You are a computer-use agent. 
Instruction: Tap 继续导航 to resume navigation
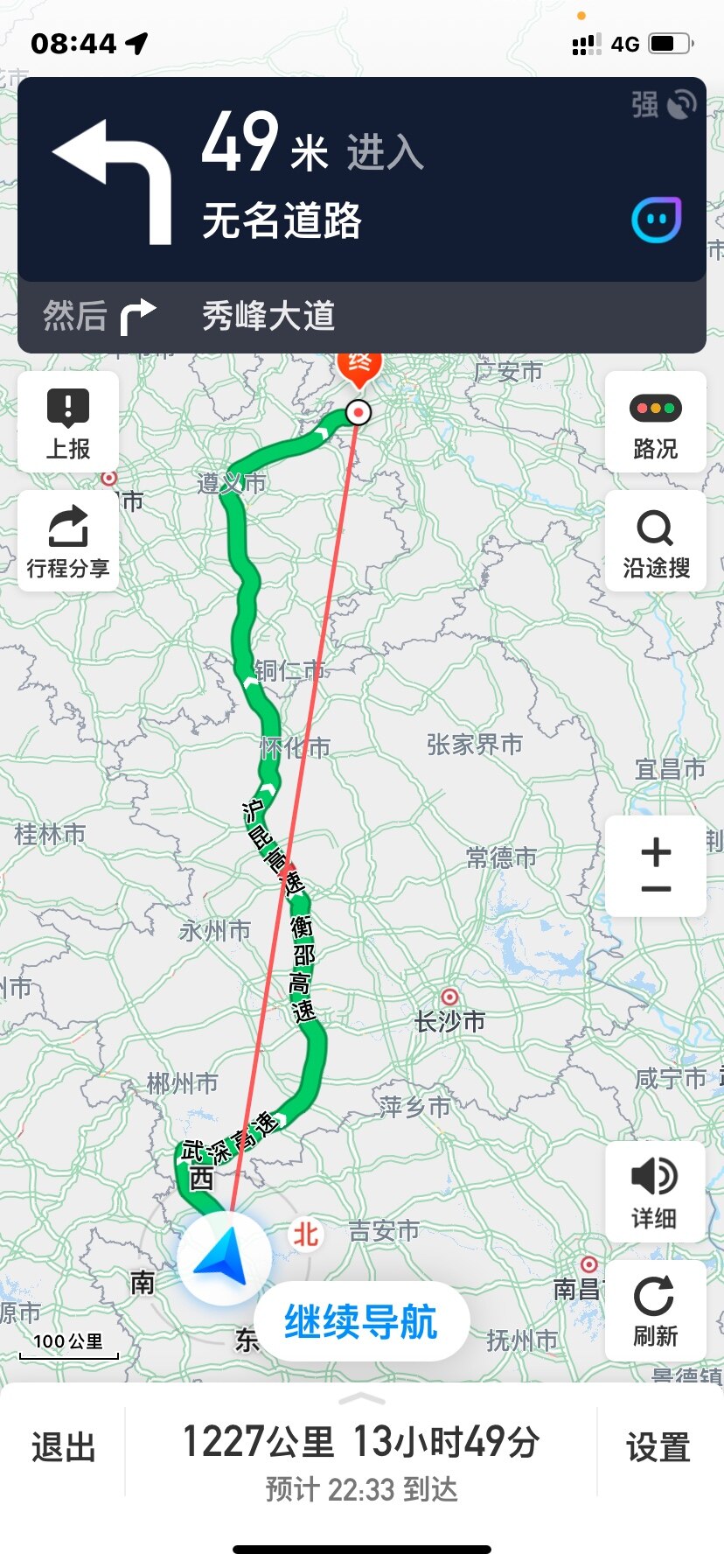[x=361, y=1321]
